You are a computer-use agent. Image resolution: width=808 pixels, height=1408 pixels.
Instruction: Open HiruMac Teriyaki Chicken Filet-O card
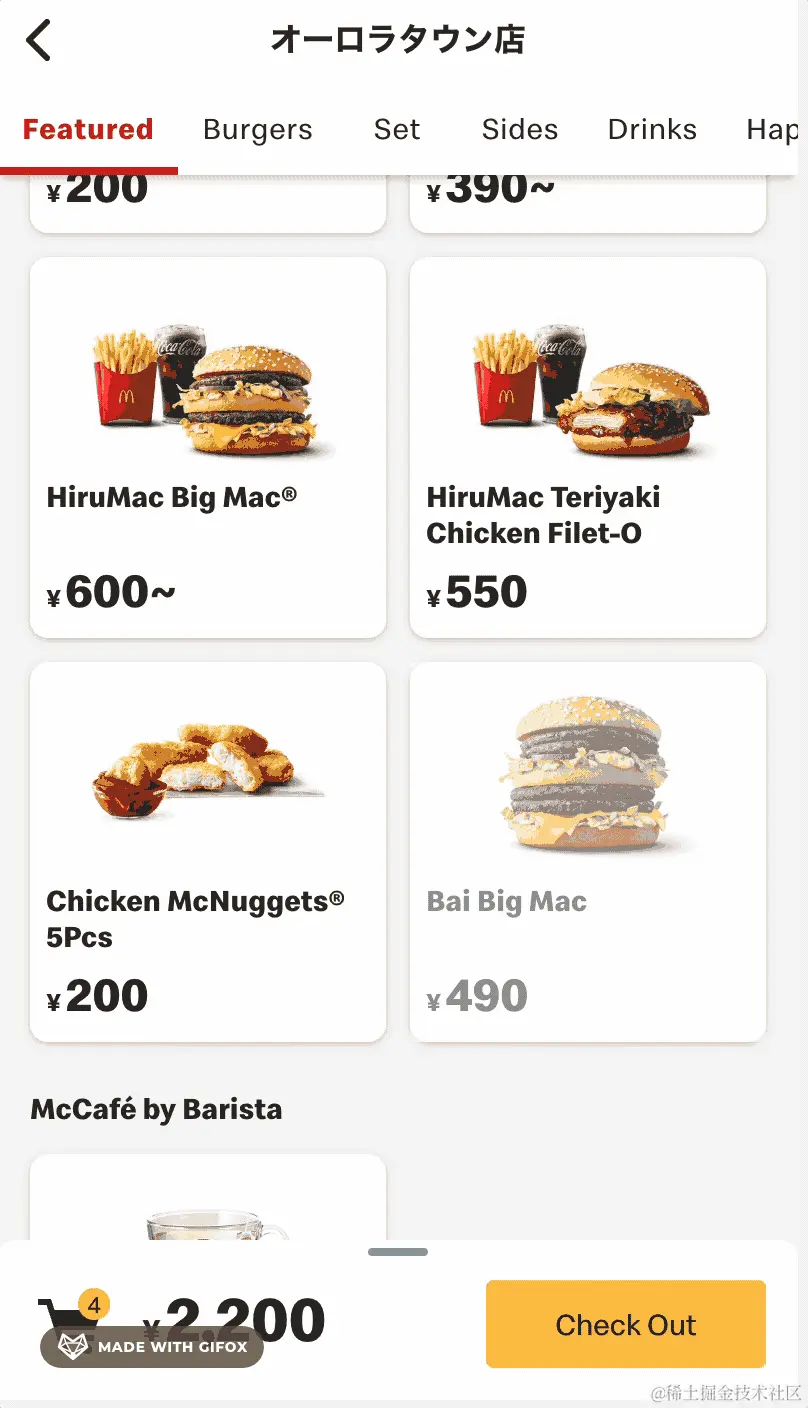[588, 448]
